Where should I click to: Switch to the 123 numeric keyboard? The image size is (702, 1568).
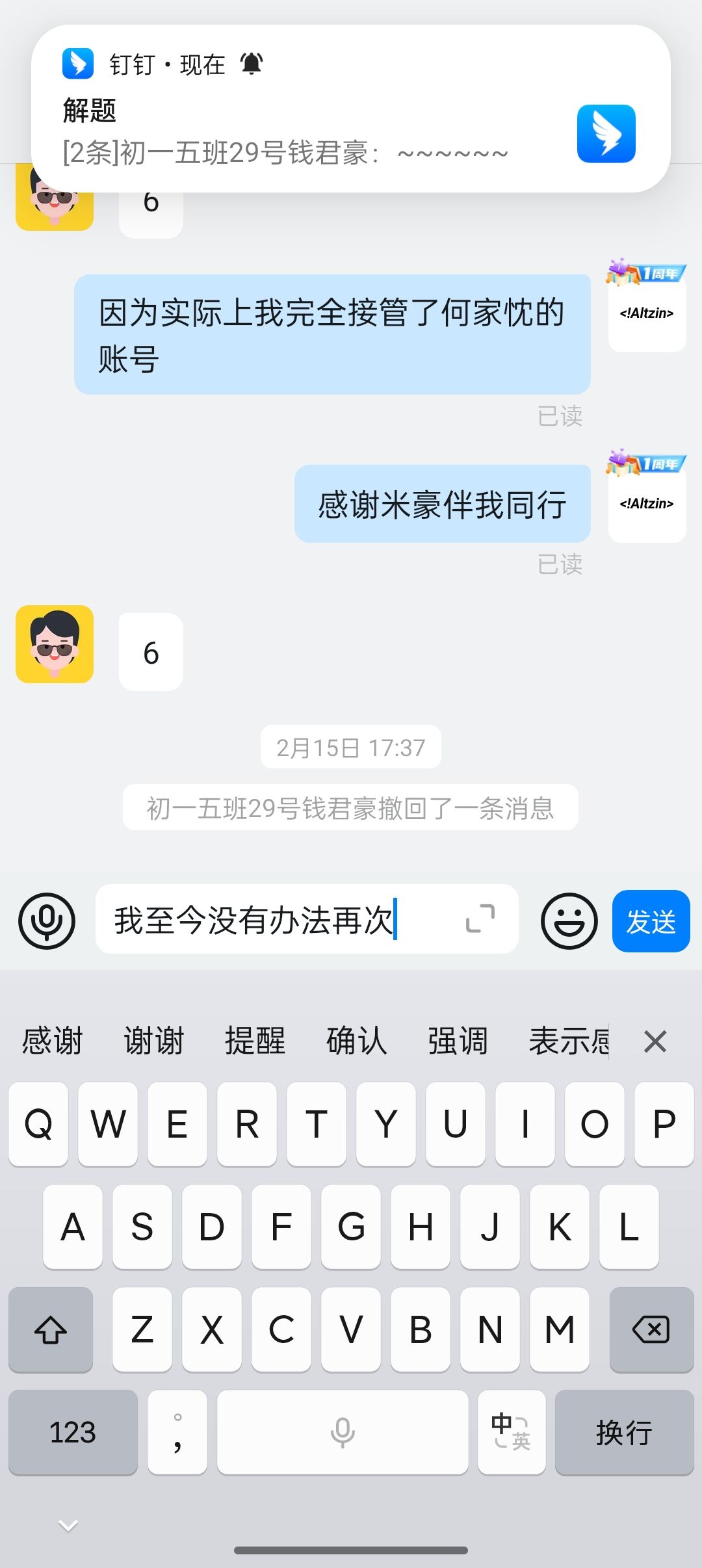tap(73, 1432)
